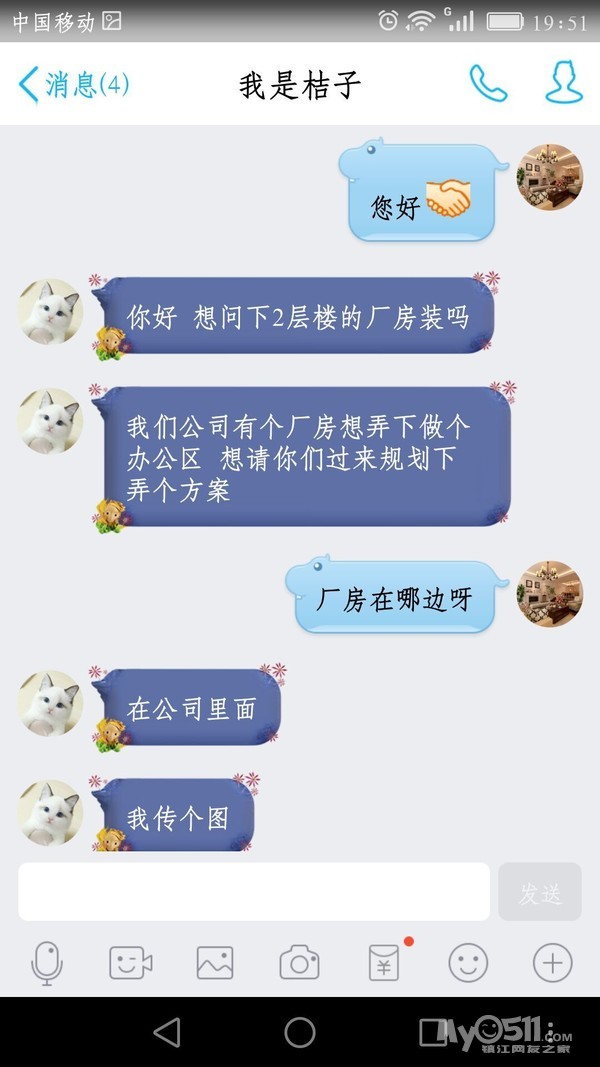Viewport: 600px width, 1067px height.
Task: Start a video call from the toolbar
Action: [131, 963]
